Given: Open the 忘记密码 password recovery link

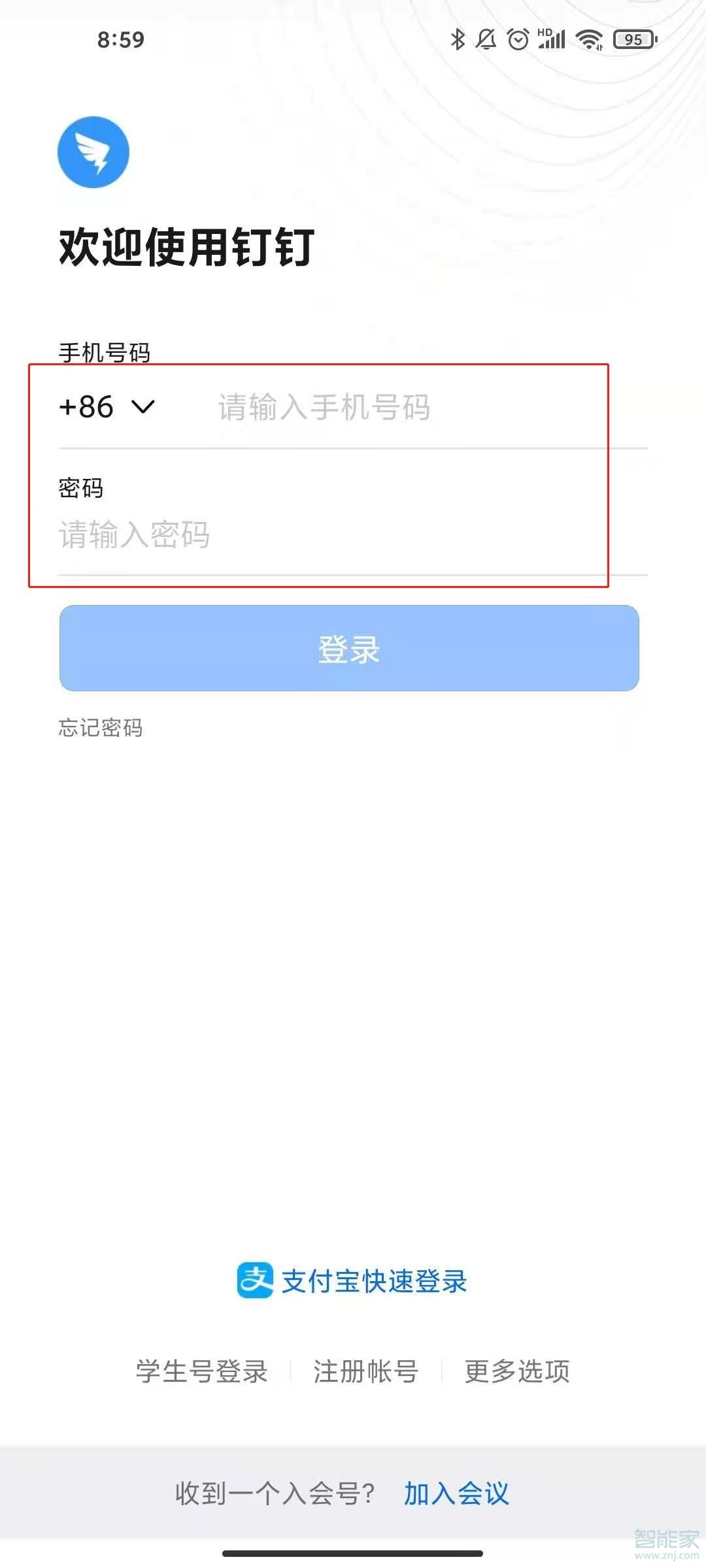Looking at the screenshot, I should pos(101,727).
